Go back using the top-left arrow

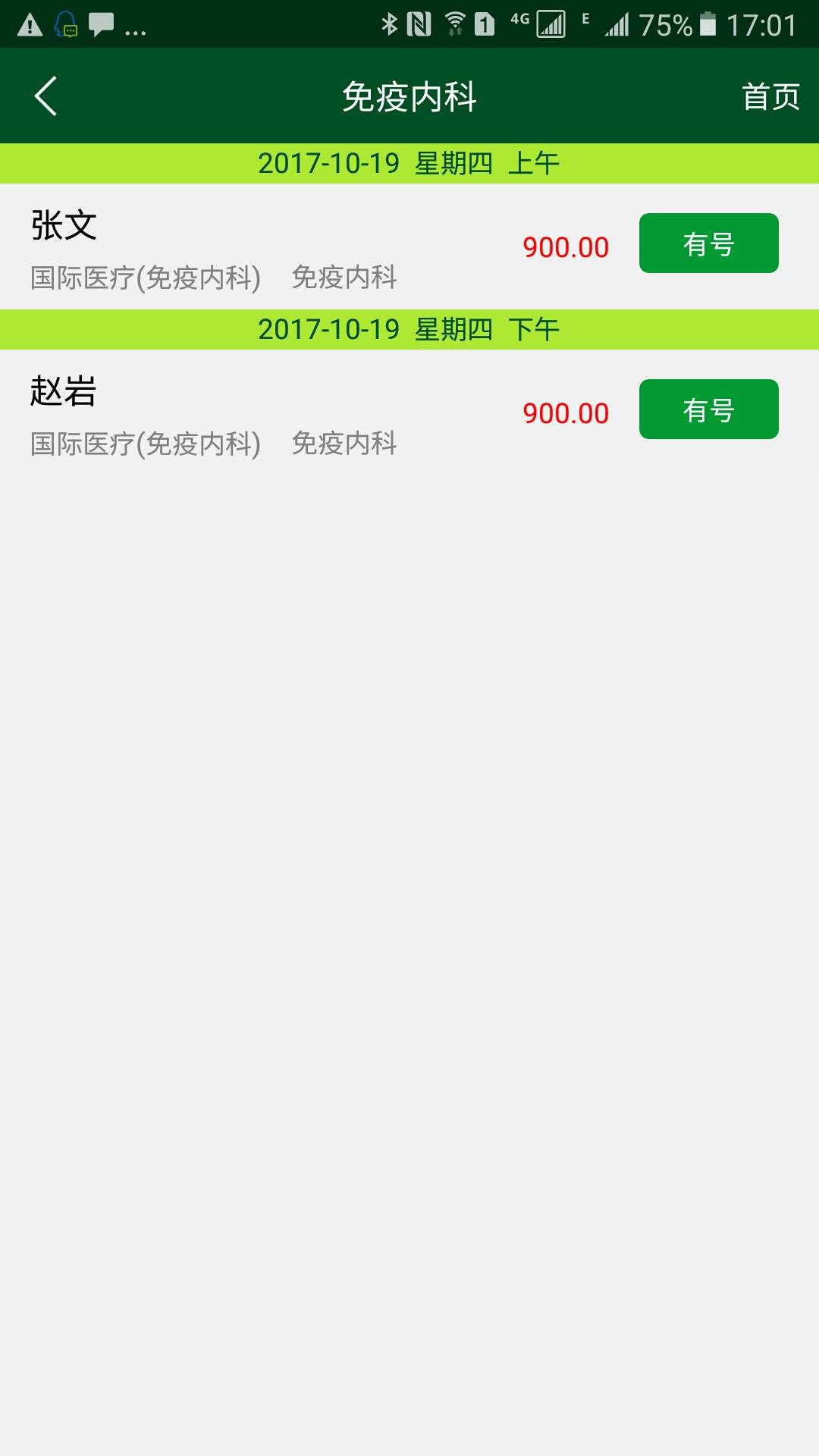click(46, 96)
